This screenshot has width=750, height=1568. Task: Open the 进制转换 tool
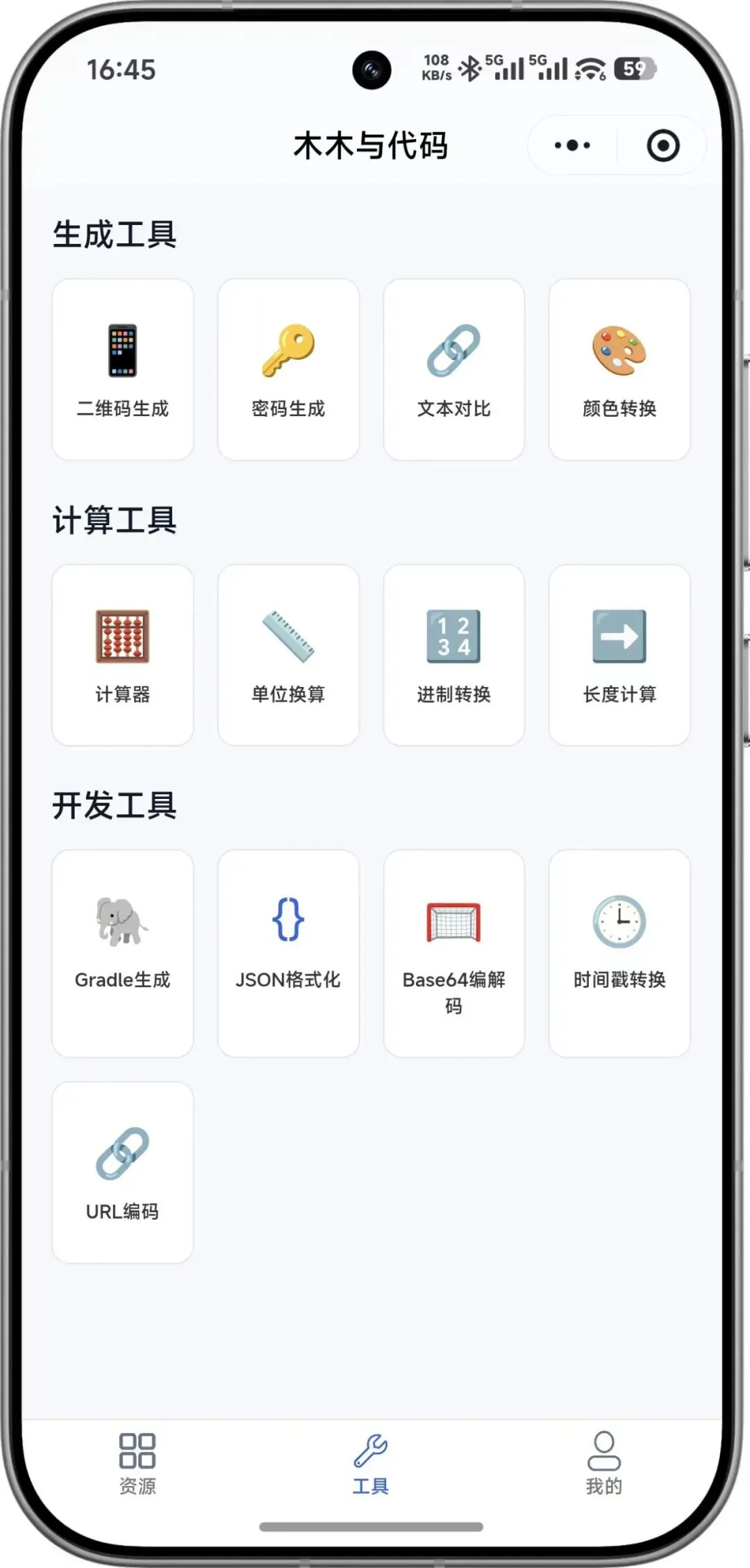pos(454,655)
